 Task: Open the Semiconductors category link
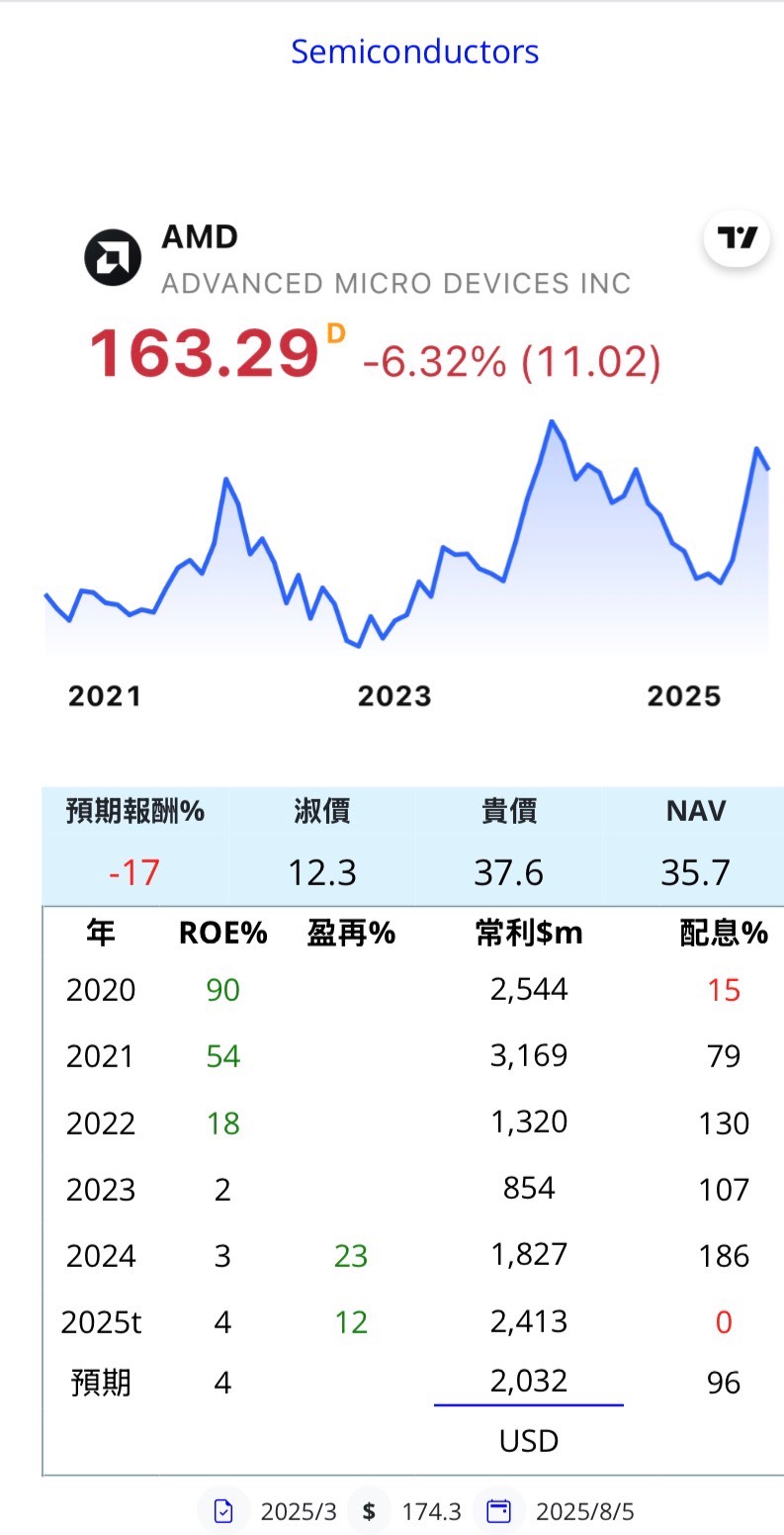(x=414, y=51)
